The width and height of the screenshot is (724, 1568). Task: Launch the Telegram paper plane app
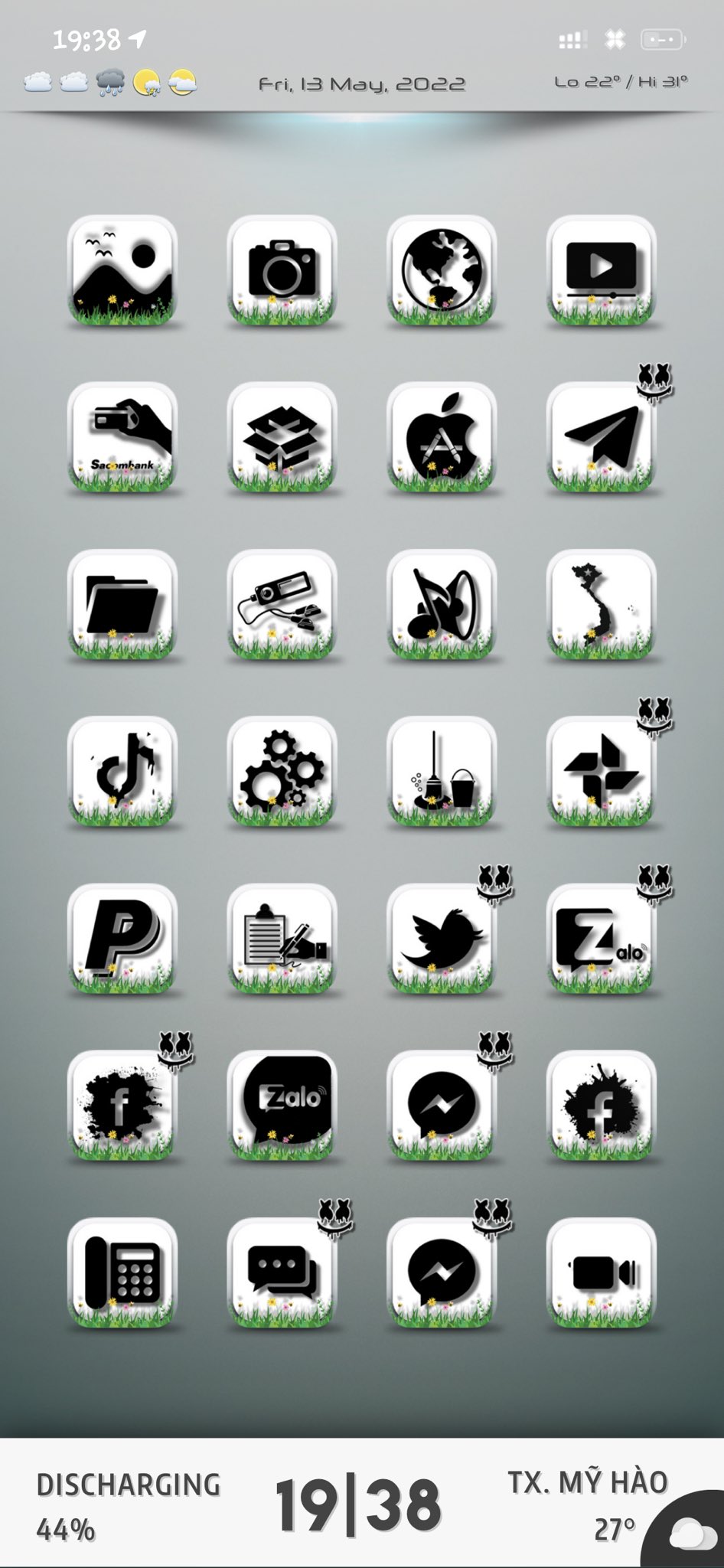click(x=602, y=438)
